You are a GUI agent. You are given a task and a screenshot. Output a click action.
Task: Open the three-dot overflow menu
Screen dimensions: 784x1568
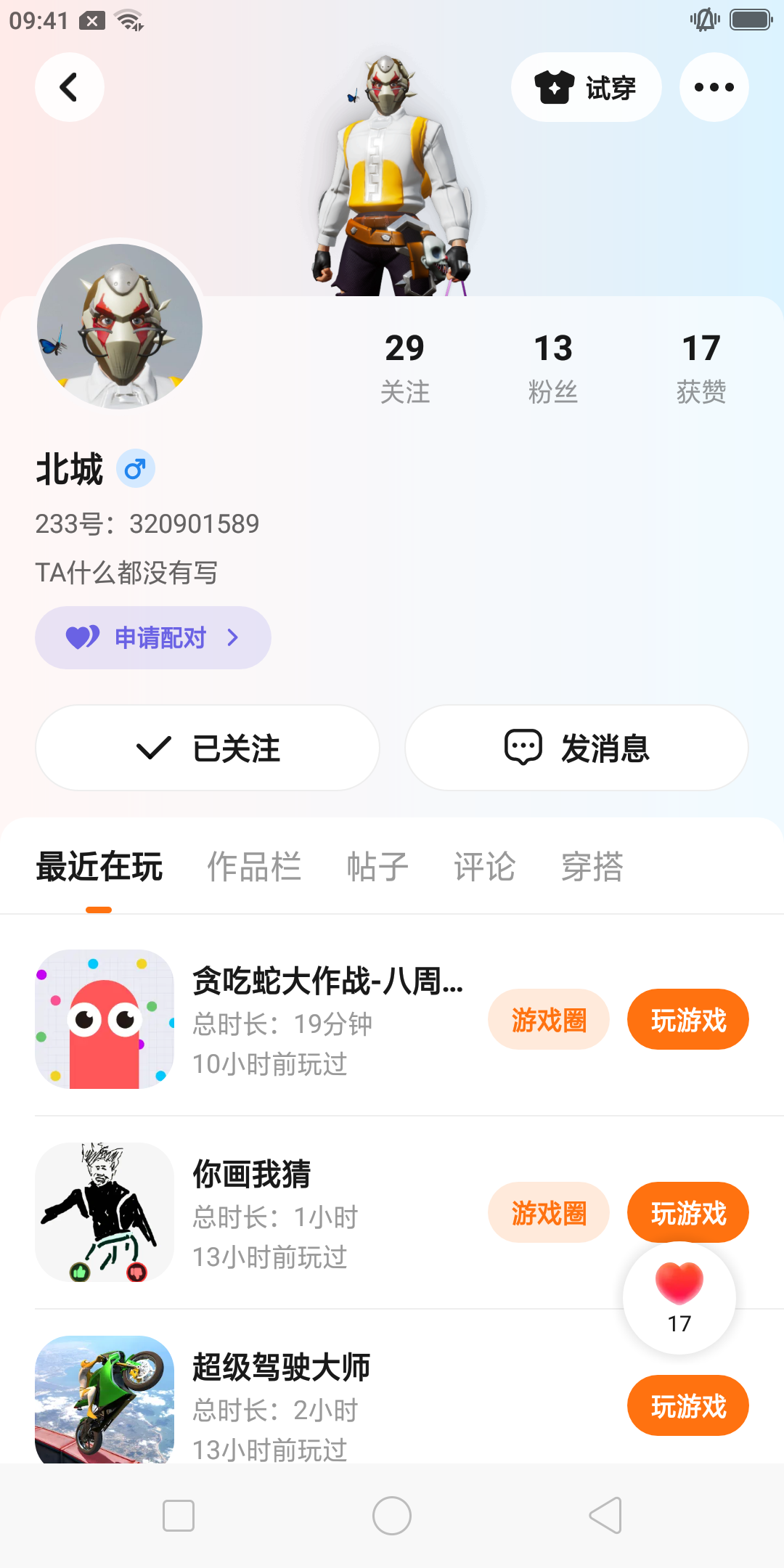714,87
